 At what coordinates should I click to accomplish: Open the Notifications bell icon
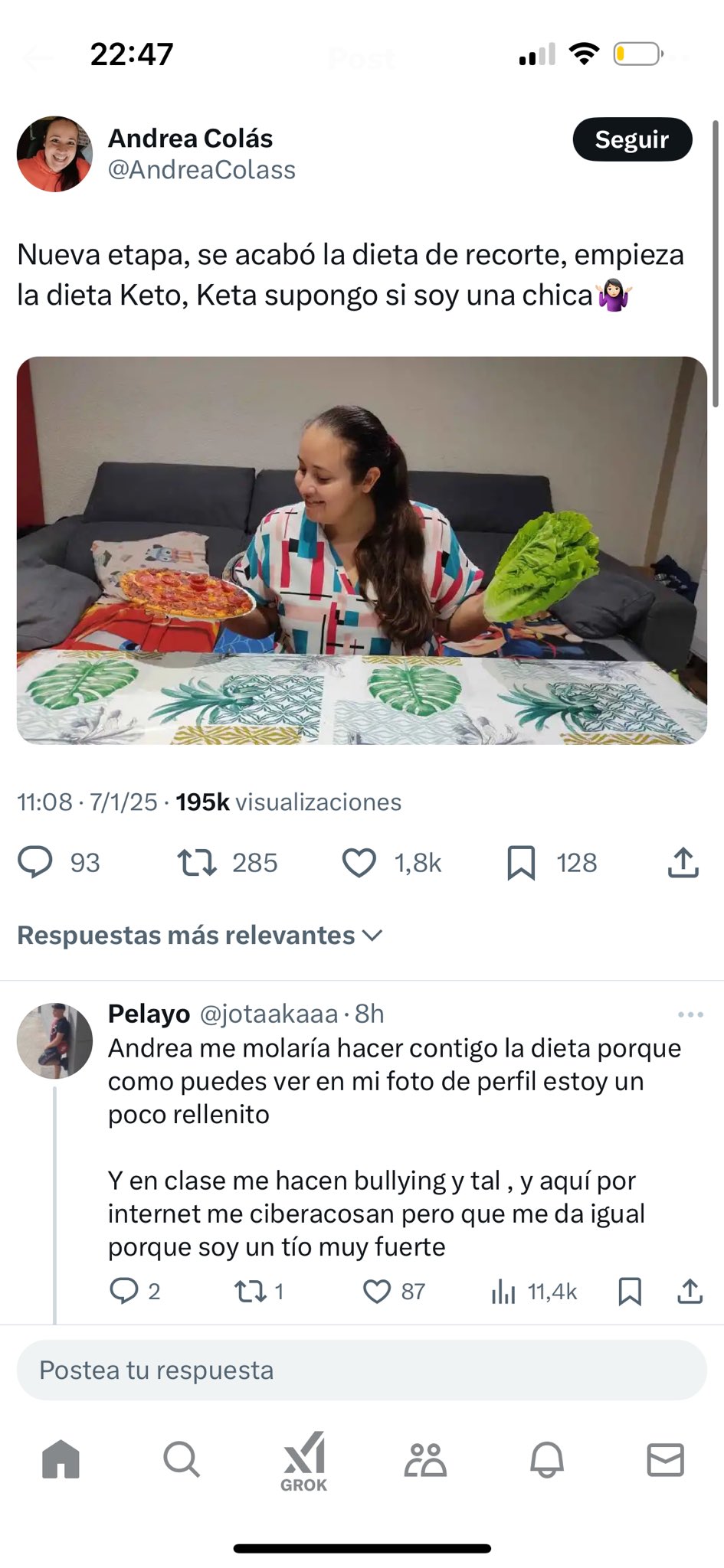coord(545,1460)
